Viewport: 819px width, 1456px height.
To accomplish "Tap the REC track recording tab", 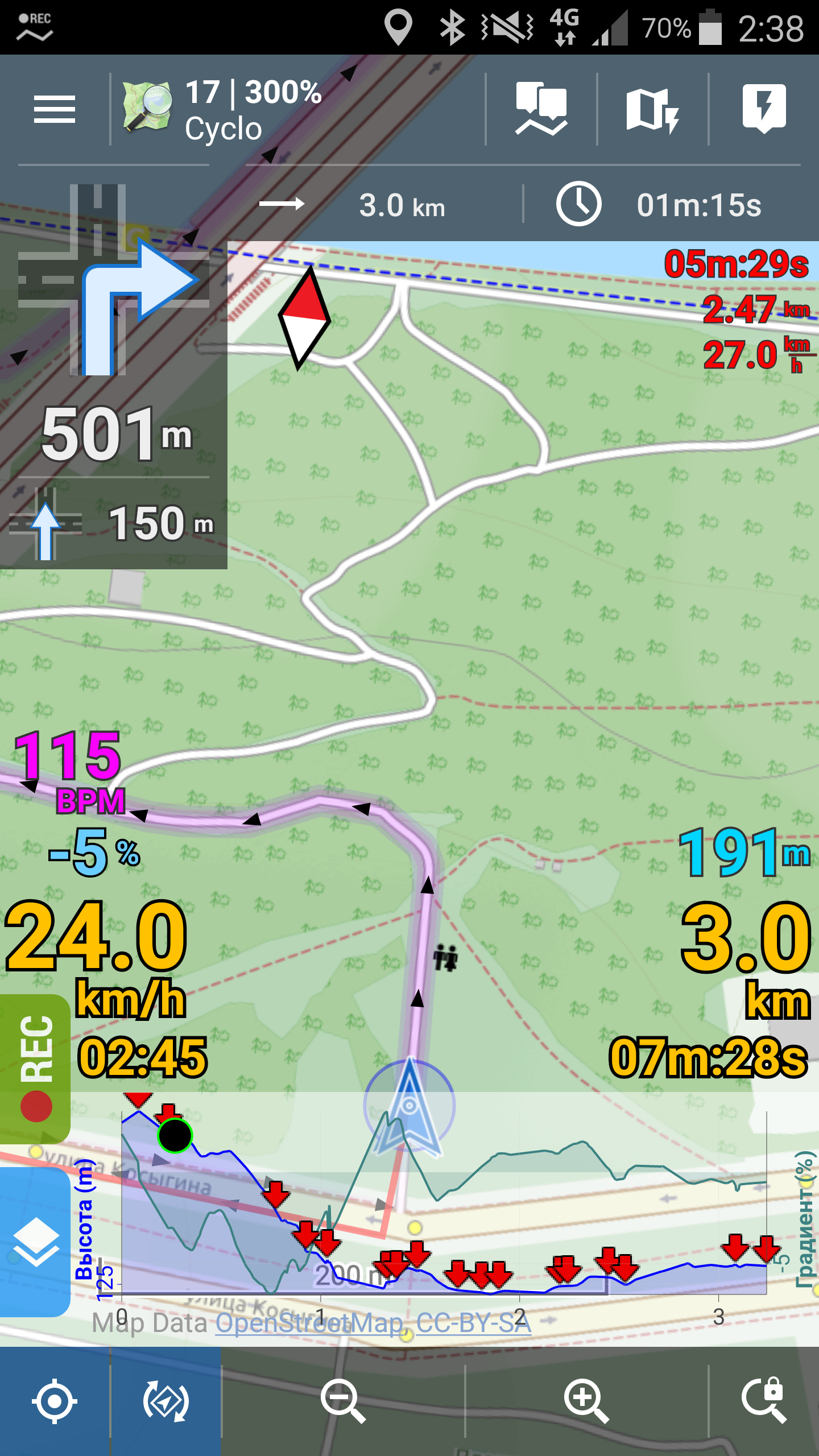I will (35, 1068).
